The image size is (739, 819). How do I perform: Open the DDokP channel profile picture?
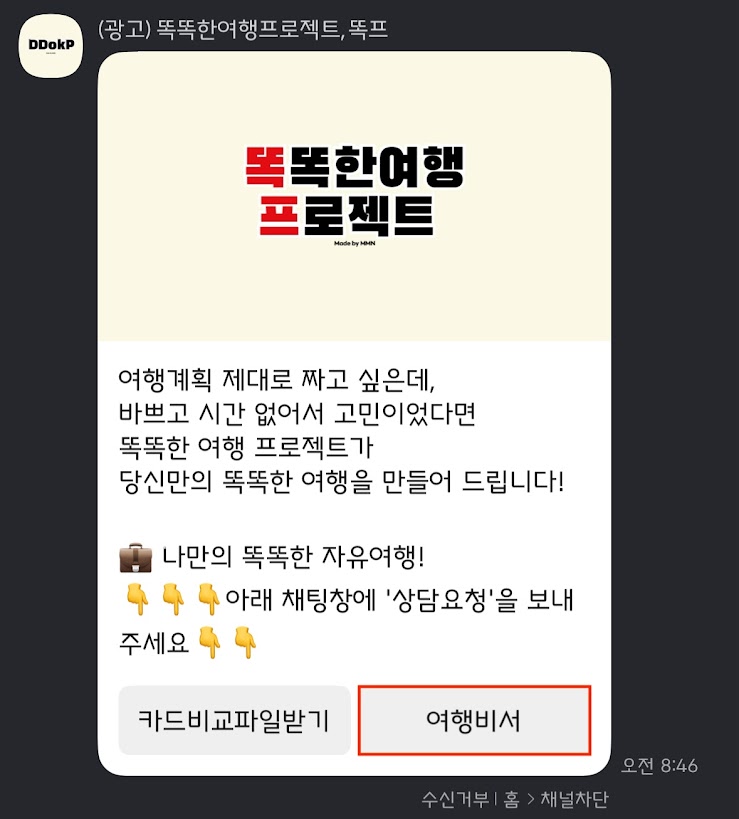(50, 45)
